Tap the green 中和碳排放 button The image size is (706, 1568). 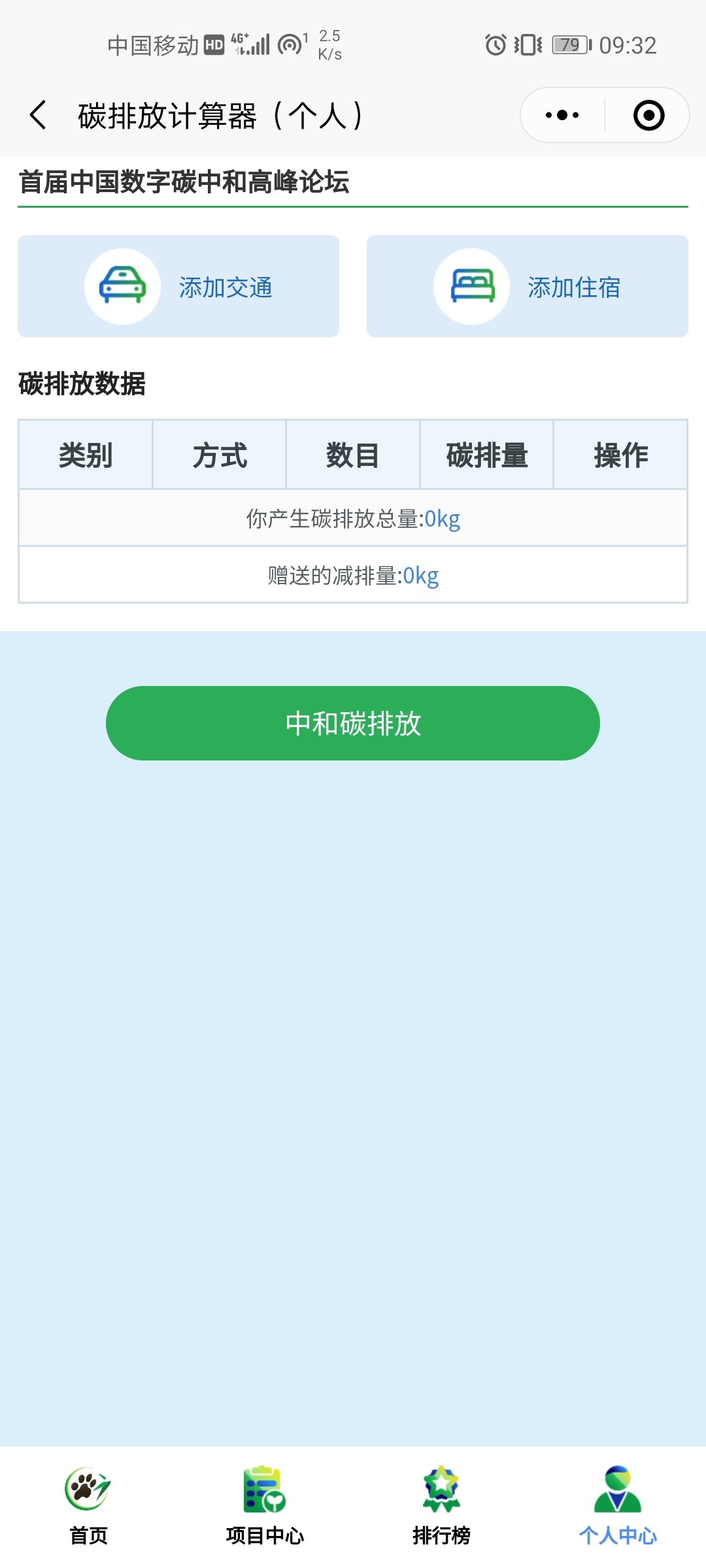tap(353, 723)
